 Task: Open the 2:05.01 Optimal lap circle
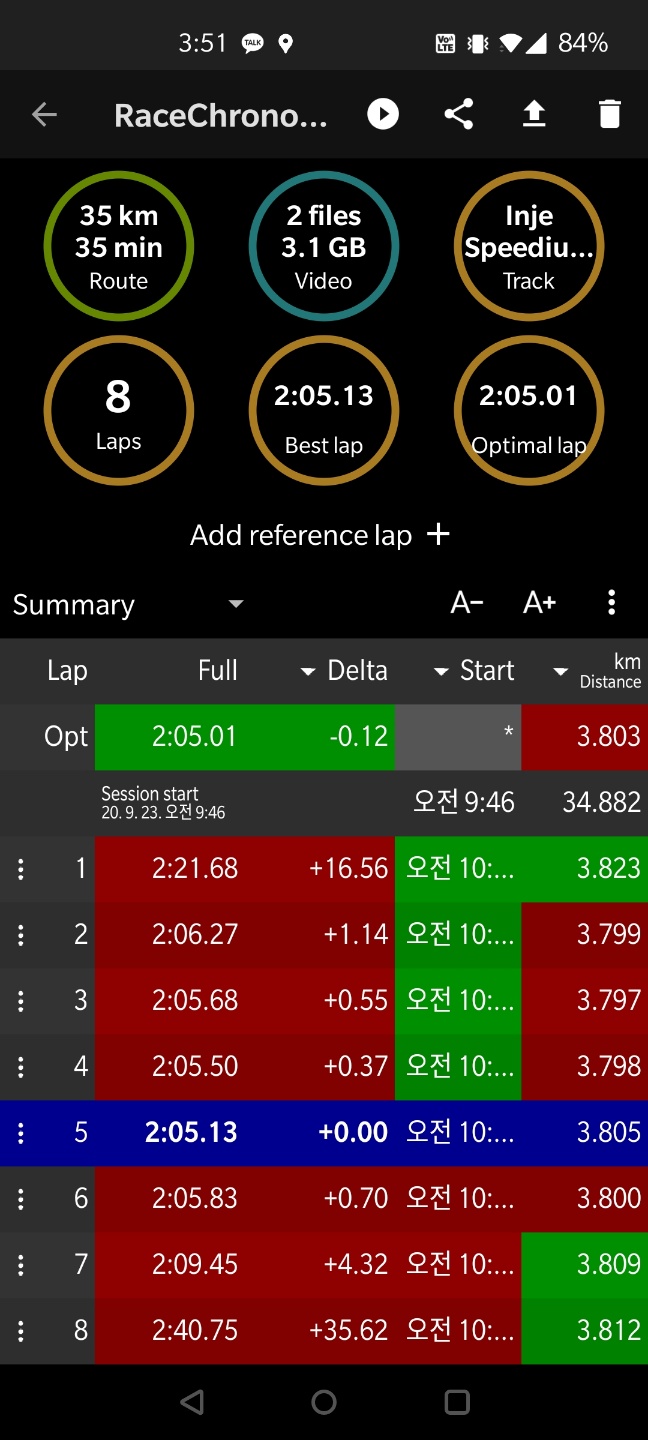tap(529, 411)
